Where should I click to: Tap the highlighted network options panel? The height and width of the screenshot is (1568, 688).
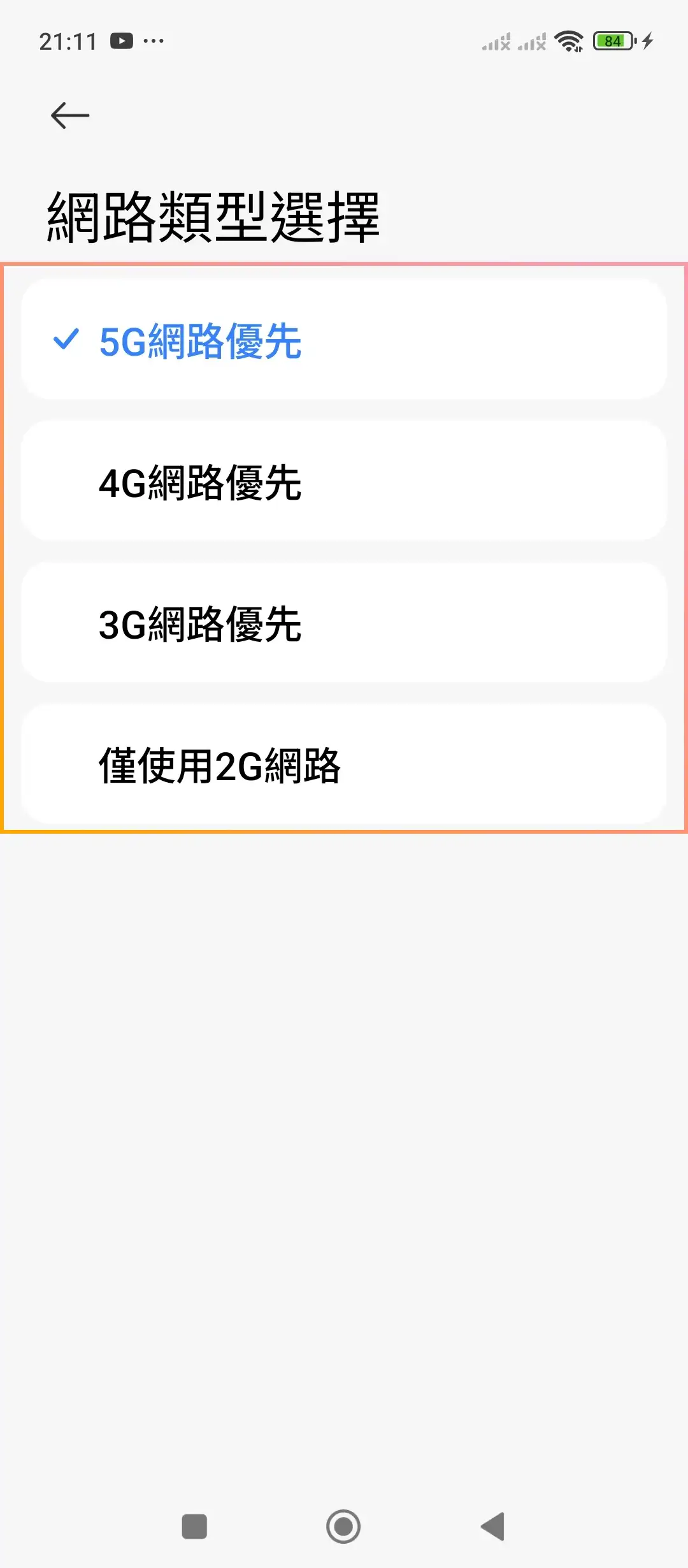point(344,548)
